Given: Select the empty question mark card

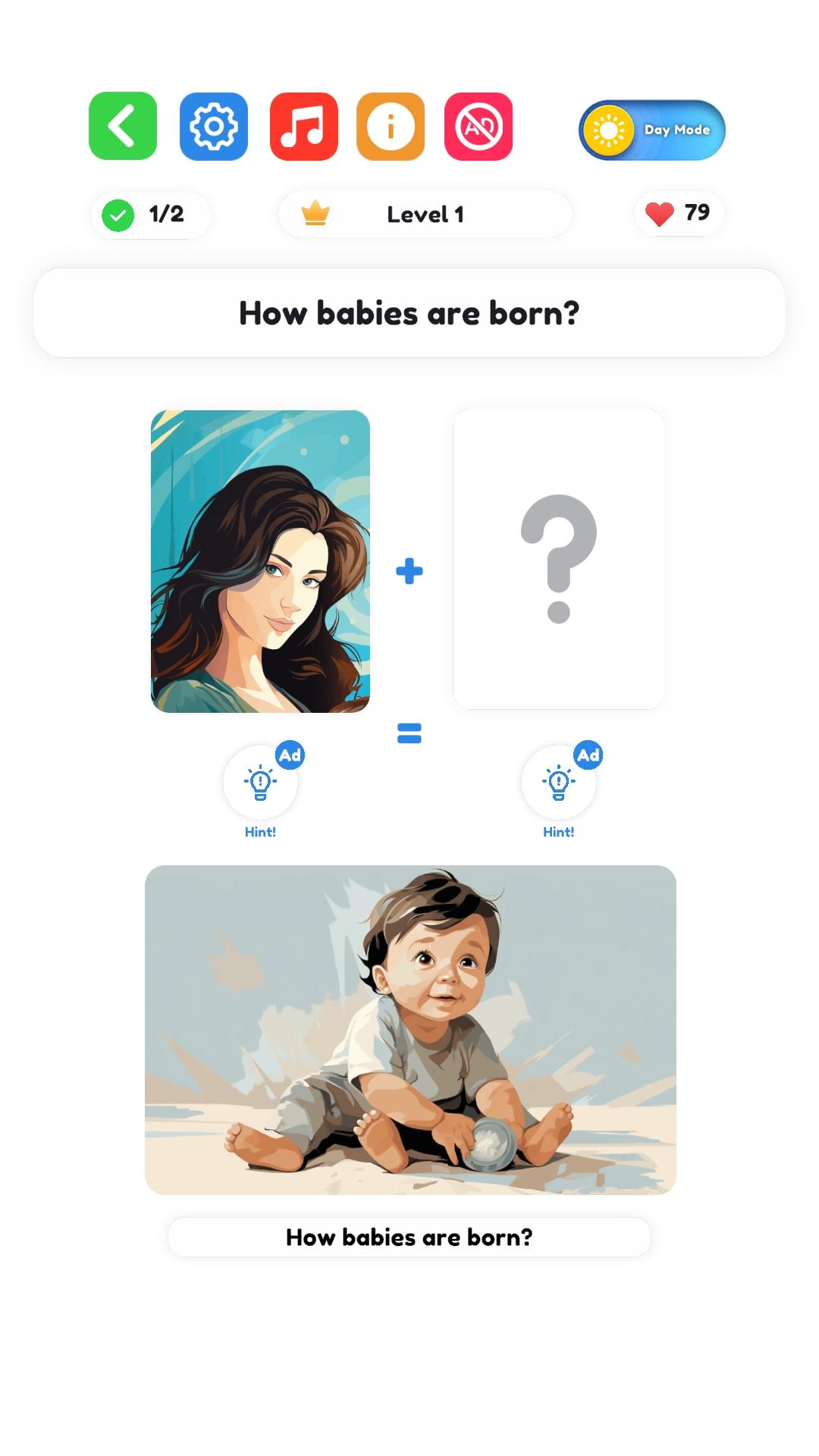Looking at the screenshot, I should [x=559, y=559].
